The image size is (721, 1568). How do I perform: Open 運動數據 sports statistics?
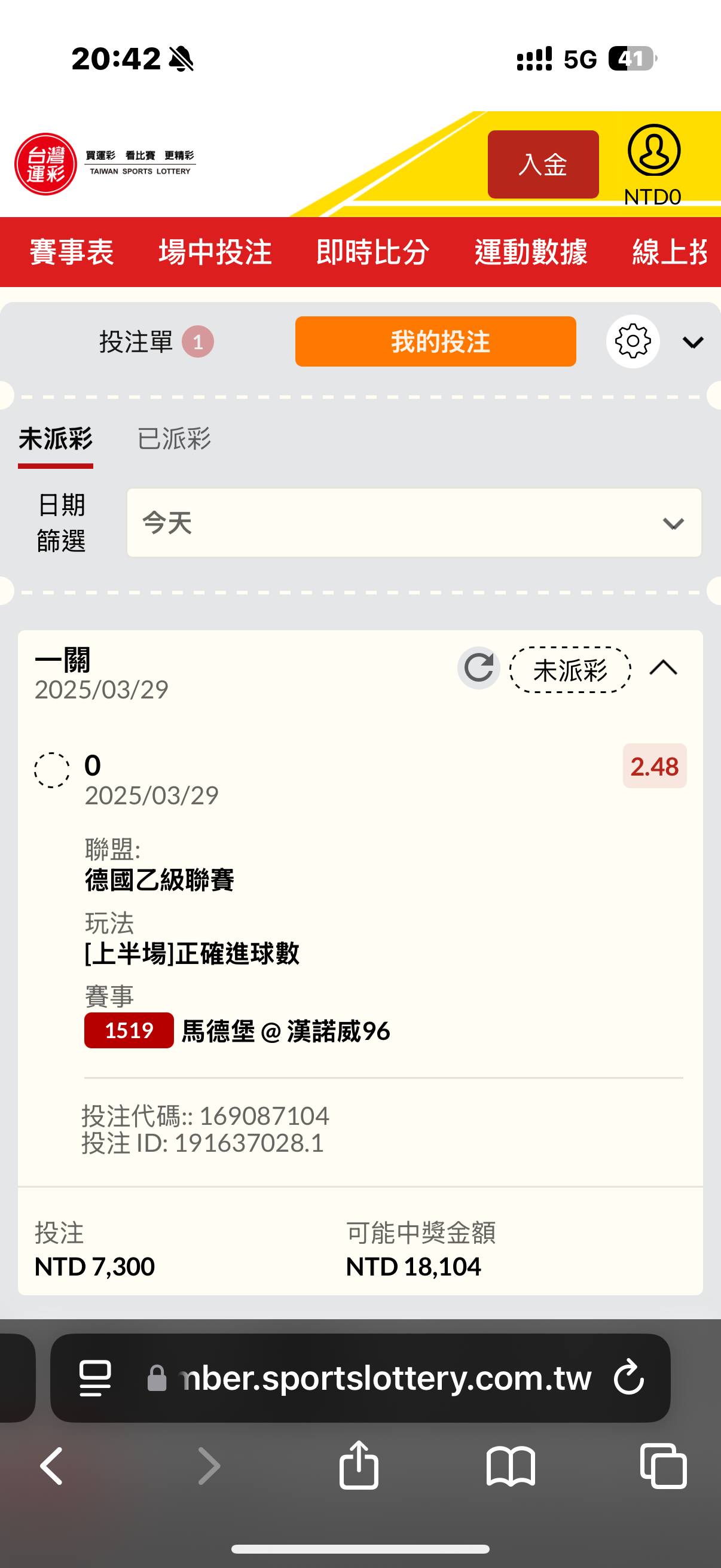(530, 252)
